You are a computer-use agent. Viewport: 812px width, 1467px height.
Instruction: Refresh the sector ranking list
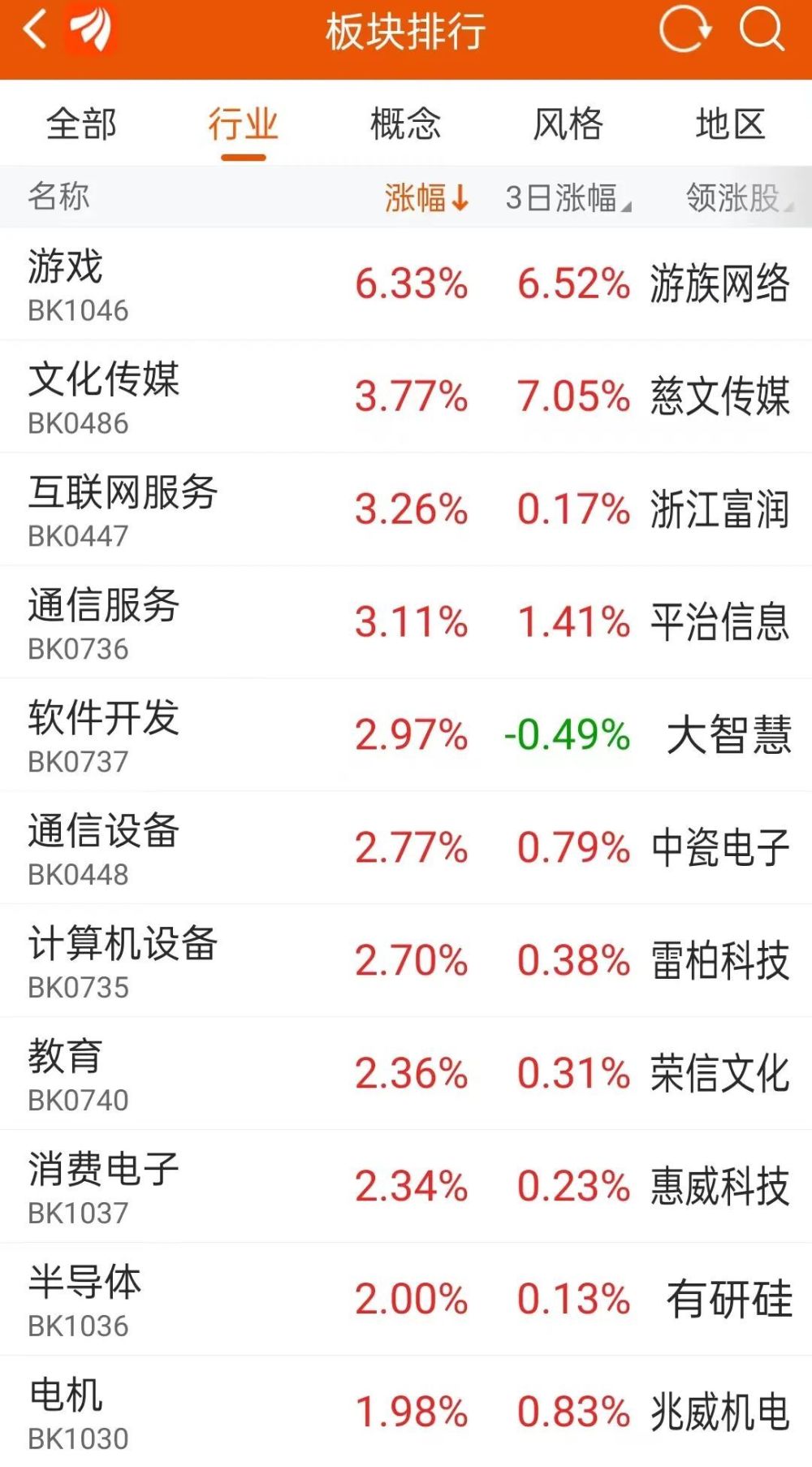(685, 30)
